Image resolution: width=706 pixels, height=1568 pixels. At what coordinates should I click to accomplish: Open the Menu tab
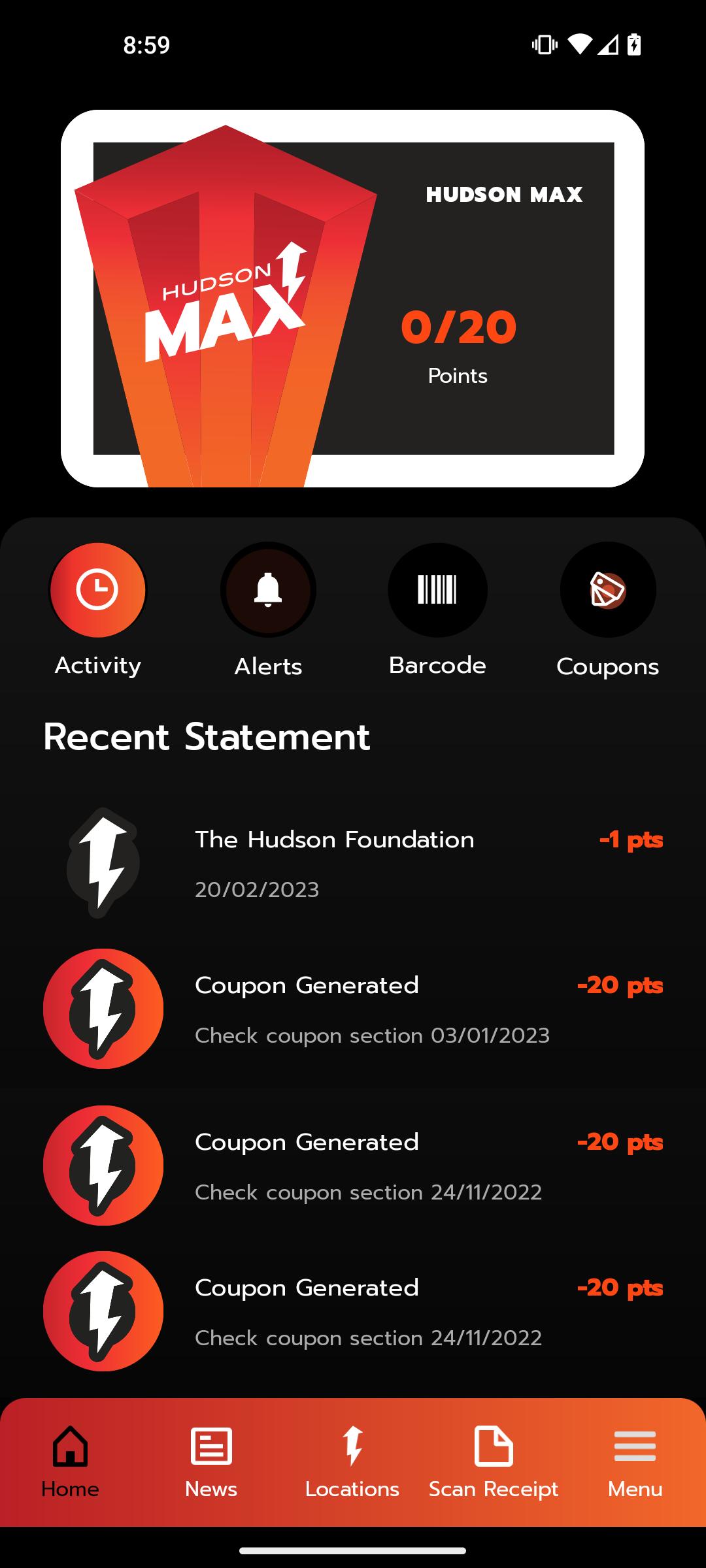(635, 1462)
